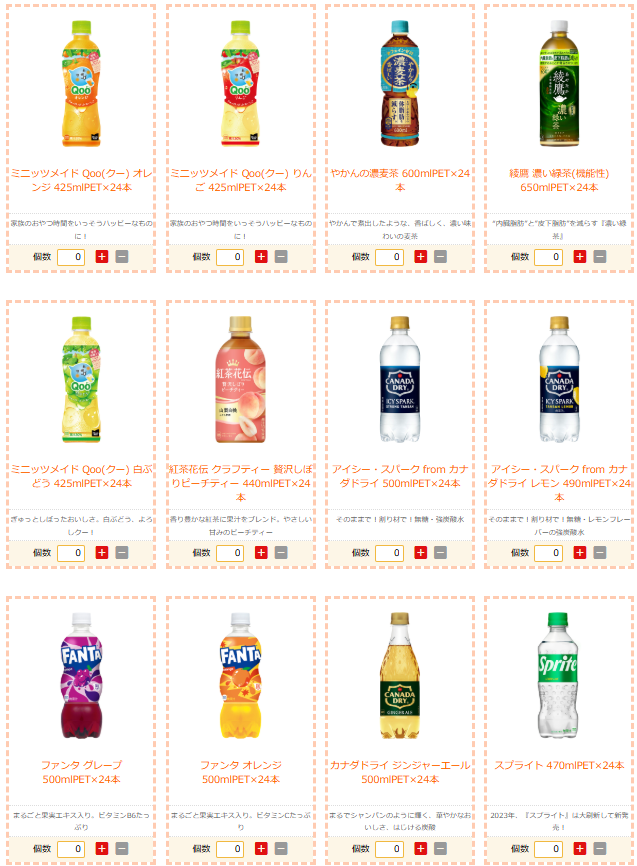Decrease quantity of アイシー・スパーク レモン 490ml

click(600, 553)
